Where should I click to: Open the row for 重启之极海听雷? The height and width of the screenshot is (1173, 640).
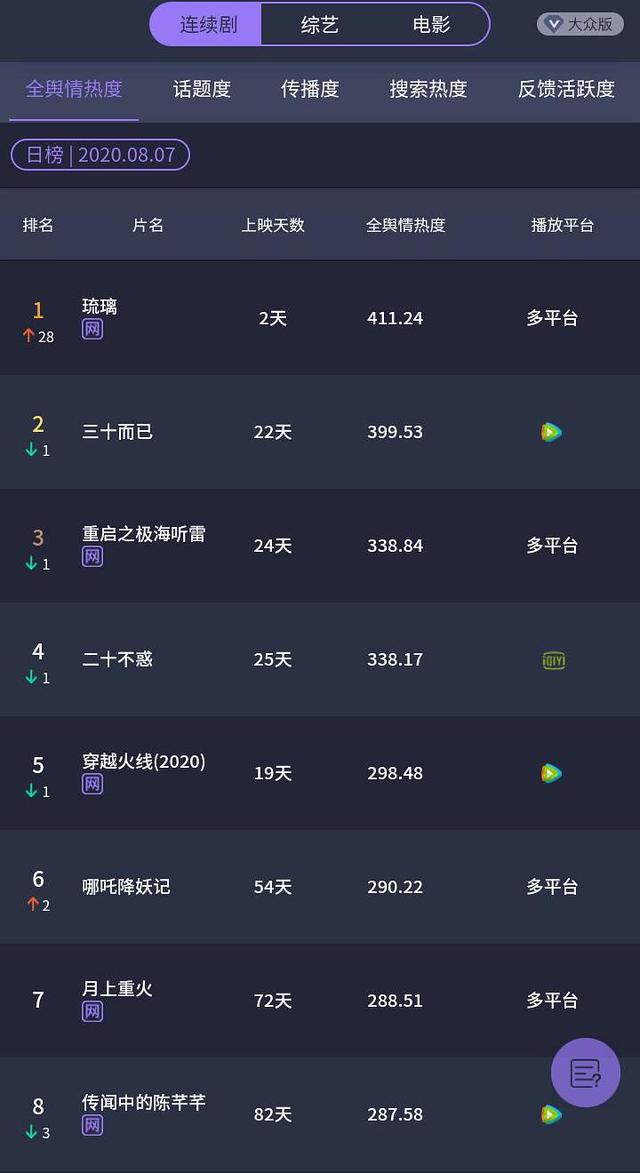320,546
